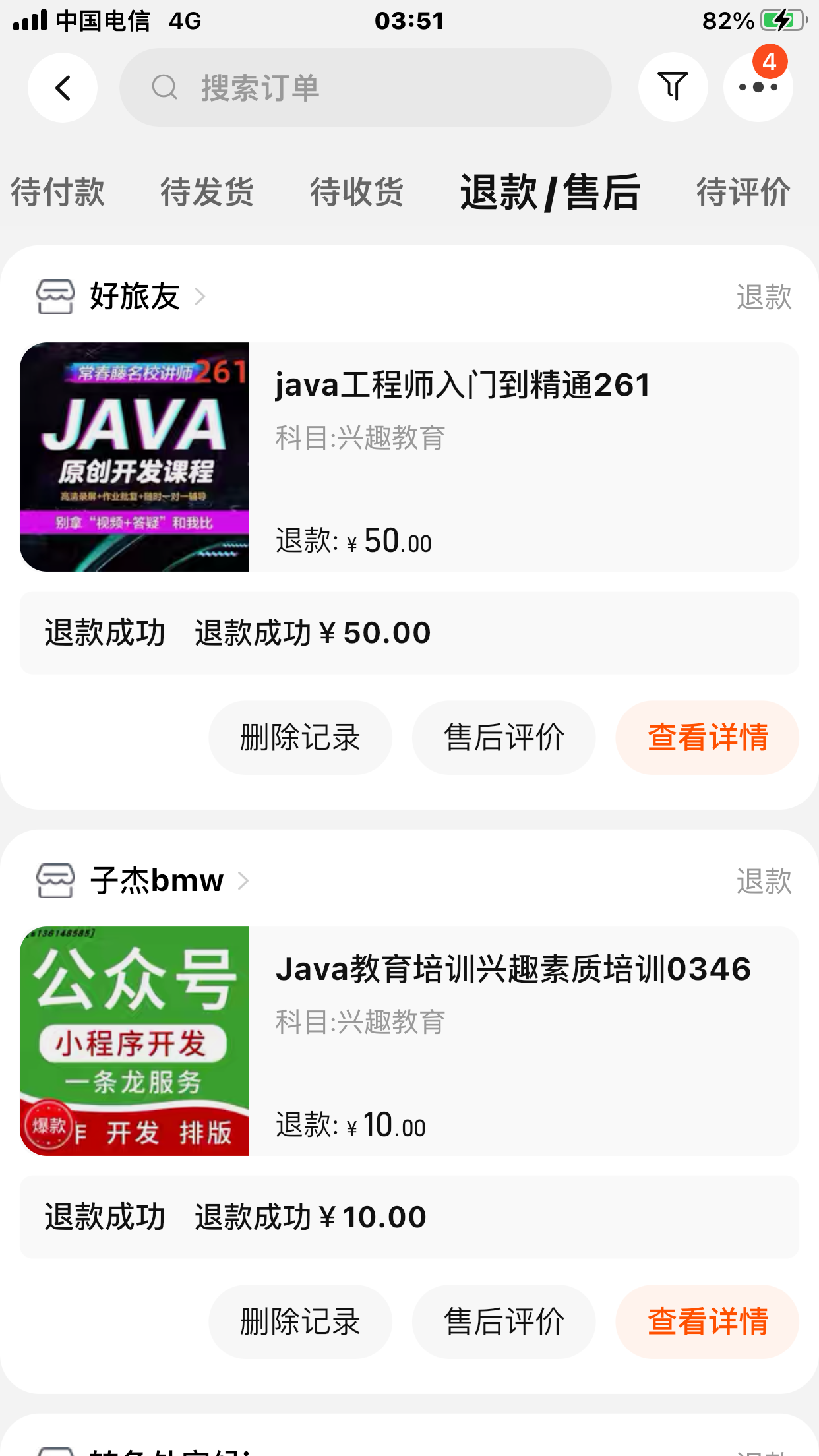
Task: View details of the ¥50.00 refund
Action: [707, 737]
